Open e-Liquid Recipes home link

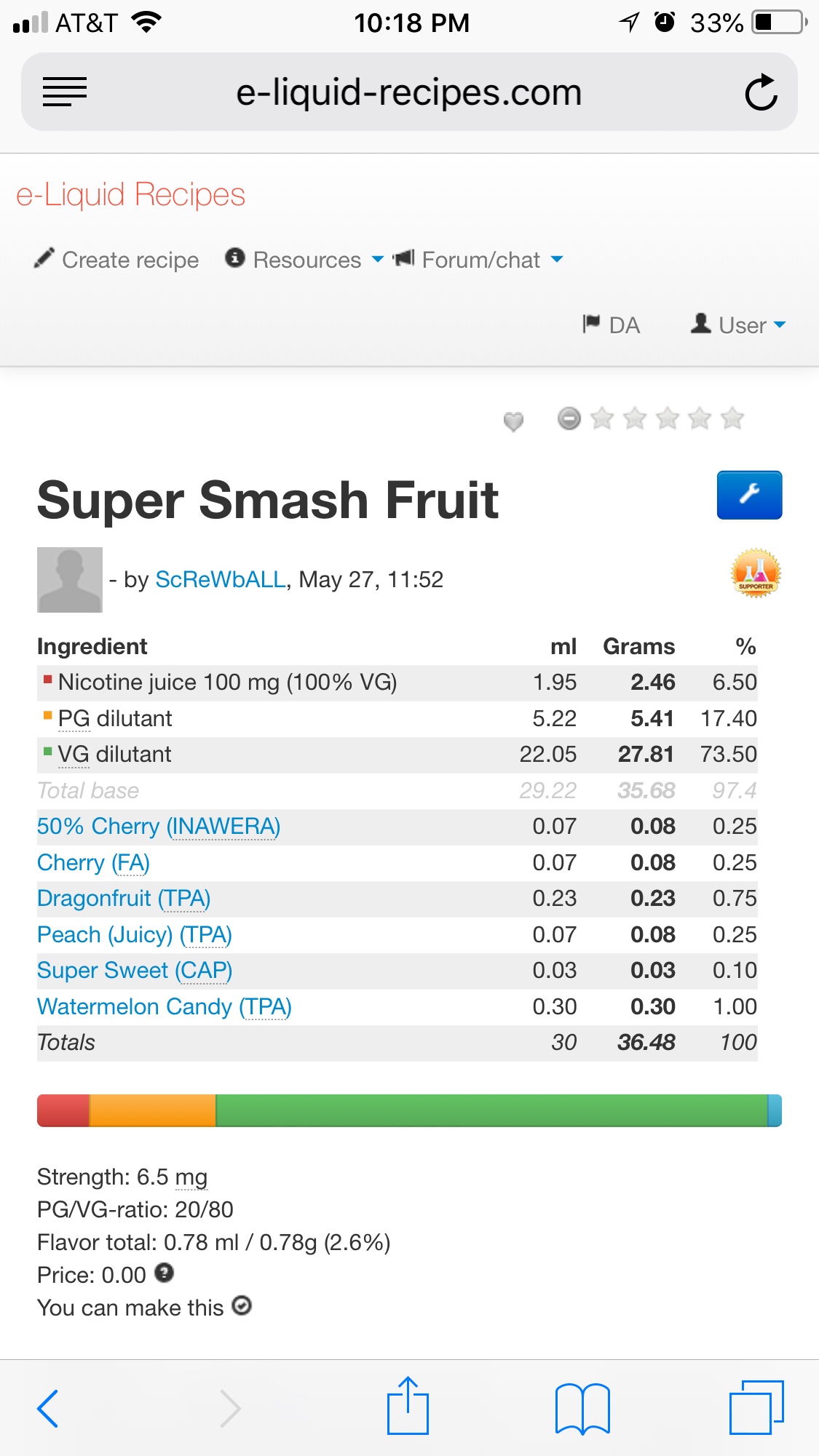coord(130,195)
